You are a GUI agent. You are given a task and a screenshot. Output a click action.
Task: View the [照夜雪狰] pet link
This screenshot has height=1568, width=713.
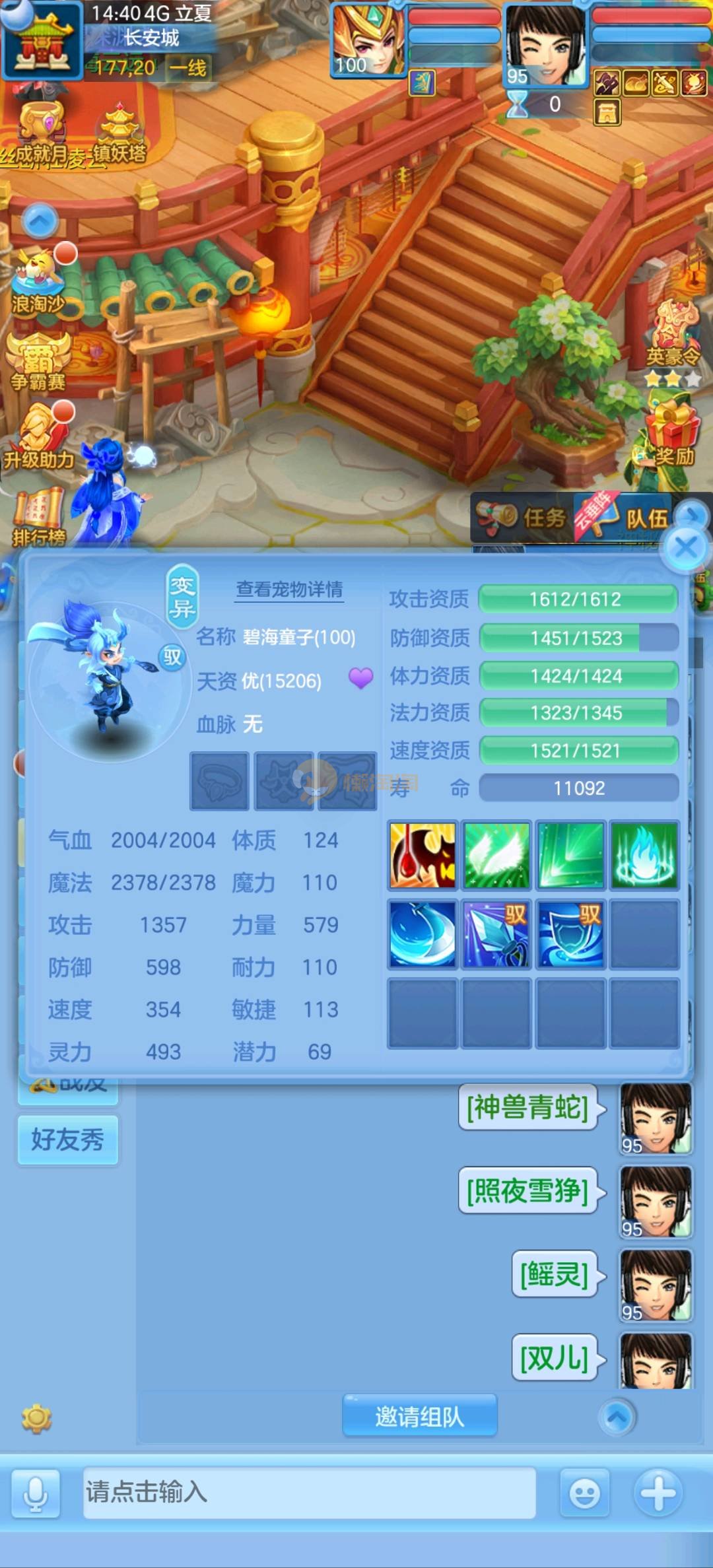click(527, 1190)
